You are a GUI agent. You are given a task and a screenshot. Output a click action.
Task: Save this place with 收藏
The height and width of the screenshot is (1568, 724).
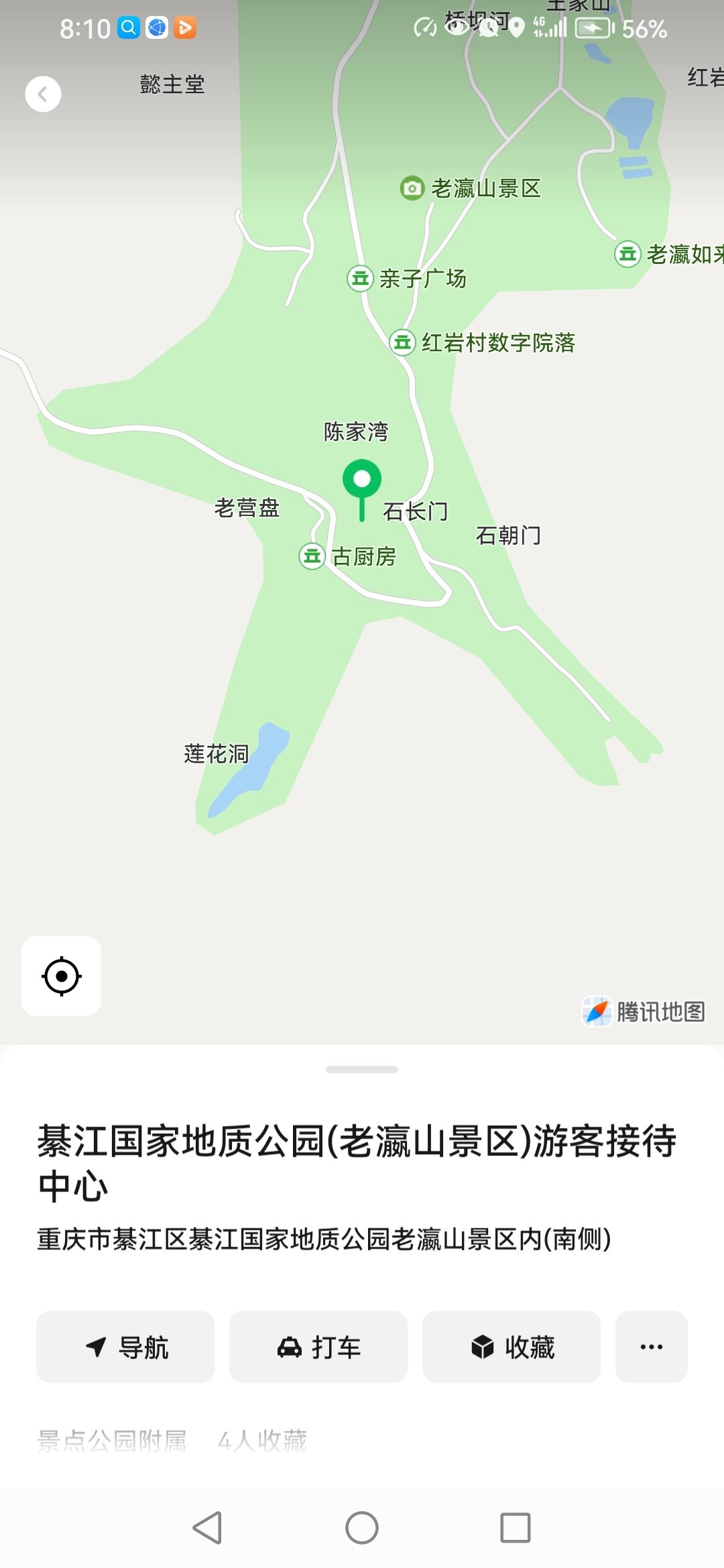511,1347
